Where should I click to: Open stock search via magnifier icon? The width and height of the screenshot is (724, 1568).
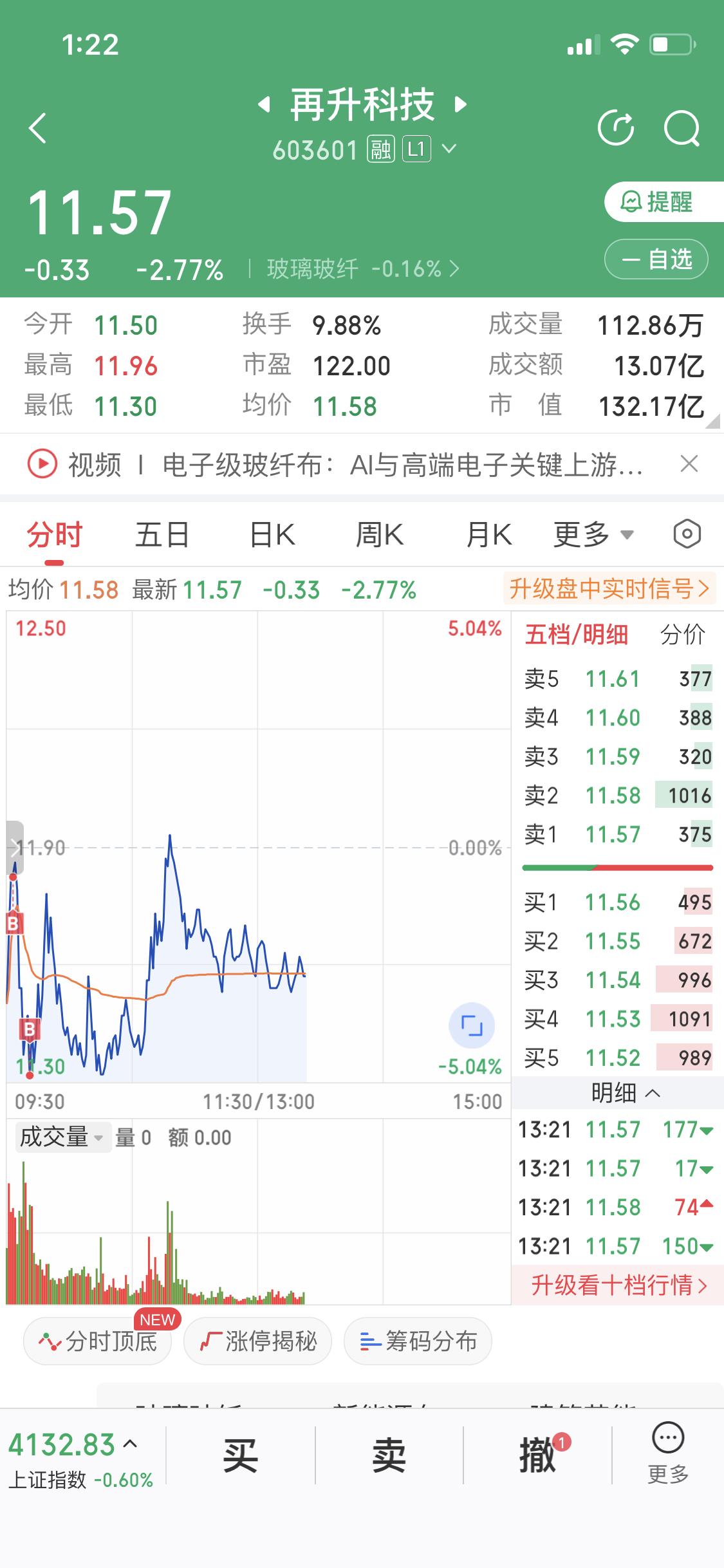[682, 127]
